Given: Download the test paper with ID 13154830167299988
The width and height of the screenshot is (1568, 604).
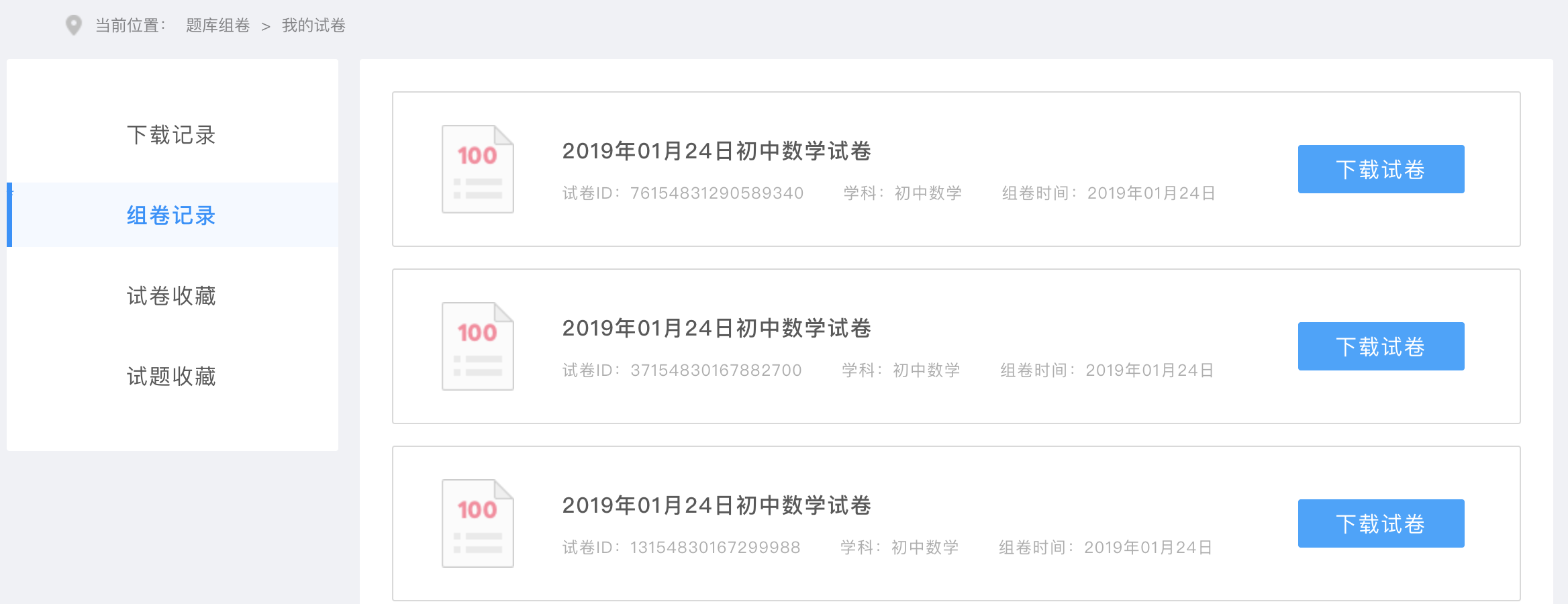Looking at the screenshot, I should pyautogui.click(x=1380, y=523).
